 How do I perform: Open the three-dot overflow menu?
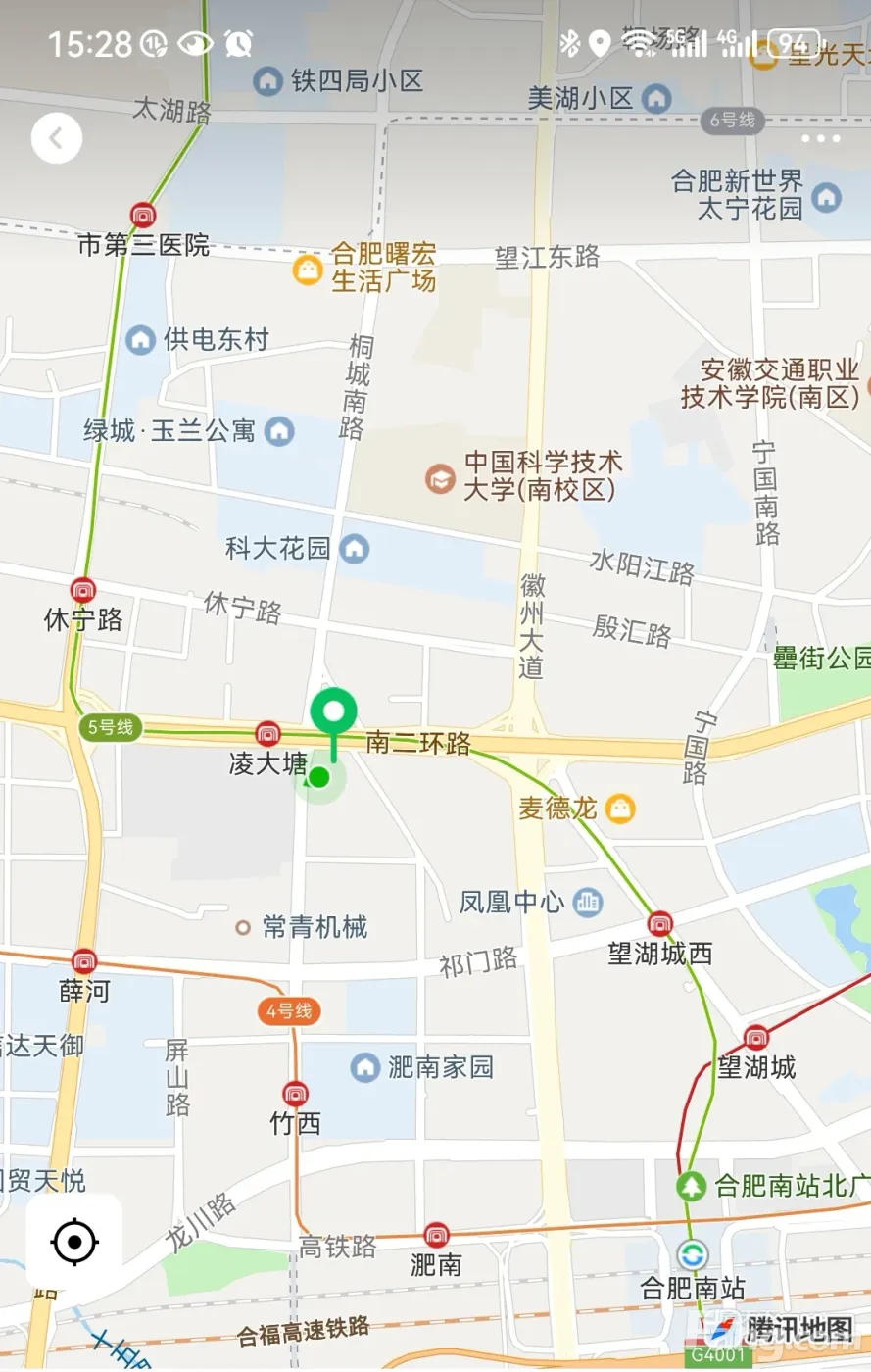coord(820,138)
